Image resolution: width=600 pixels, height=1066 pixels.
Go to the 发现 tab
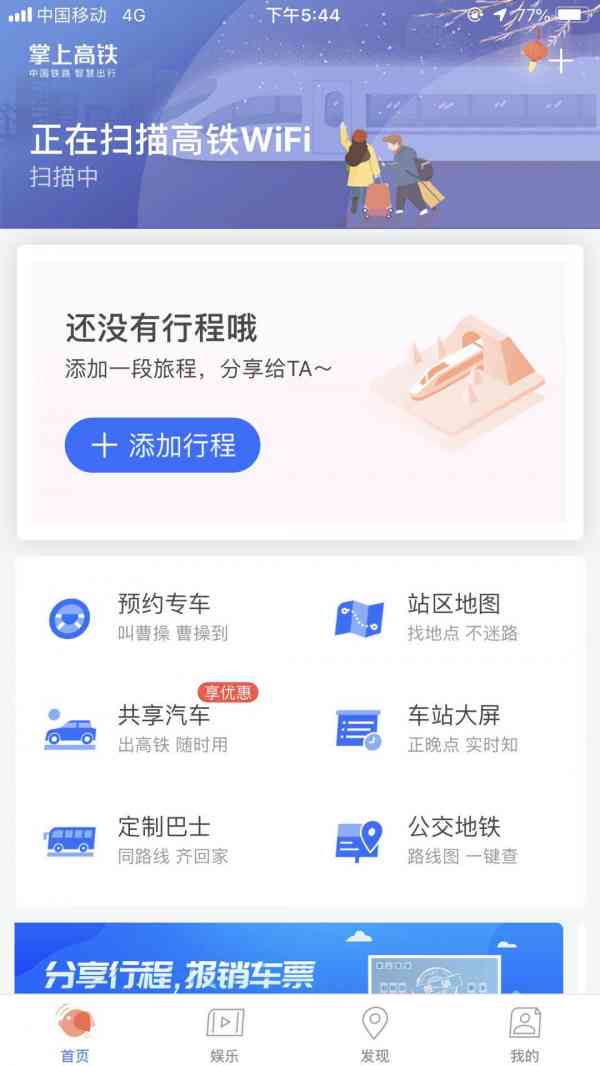click(375, 1033)
